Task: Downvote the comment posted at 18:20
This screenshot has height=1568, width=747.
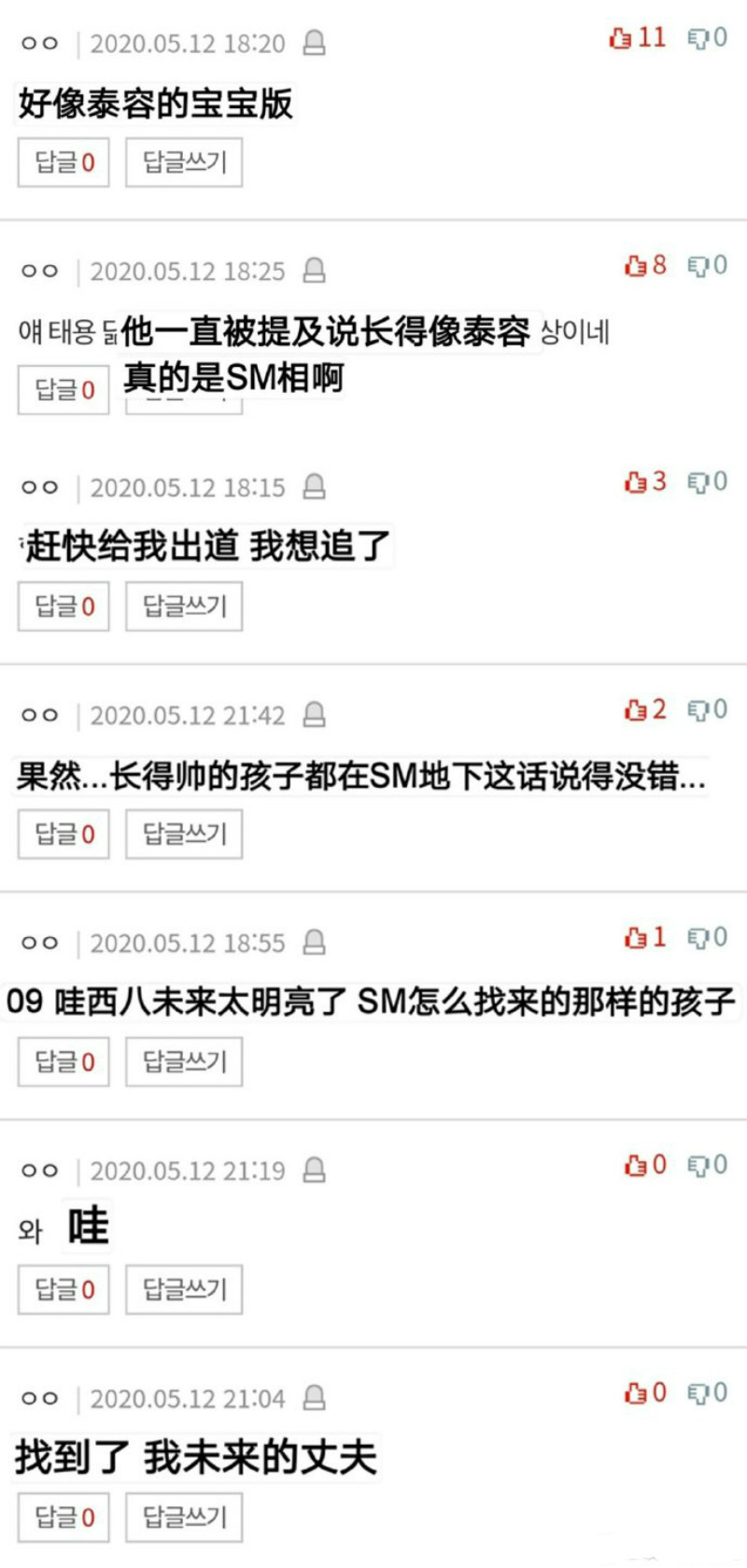Action: [698, 38]
